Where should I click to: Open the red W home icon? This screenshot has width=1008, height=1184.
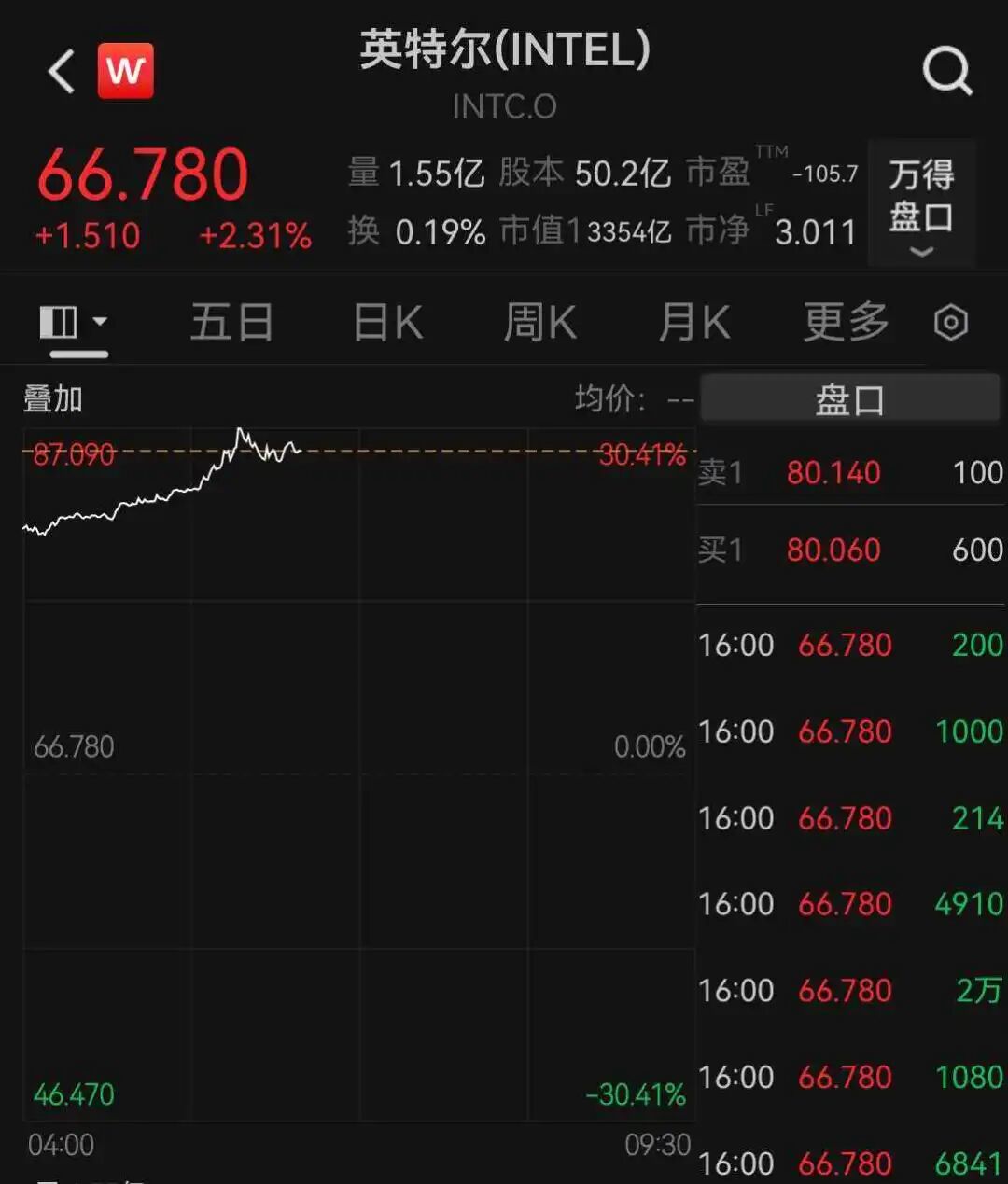click(x=126, y=71)
